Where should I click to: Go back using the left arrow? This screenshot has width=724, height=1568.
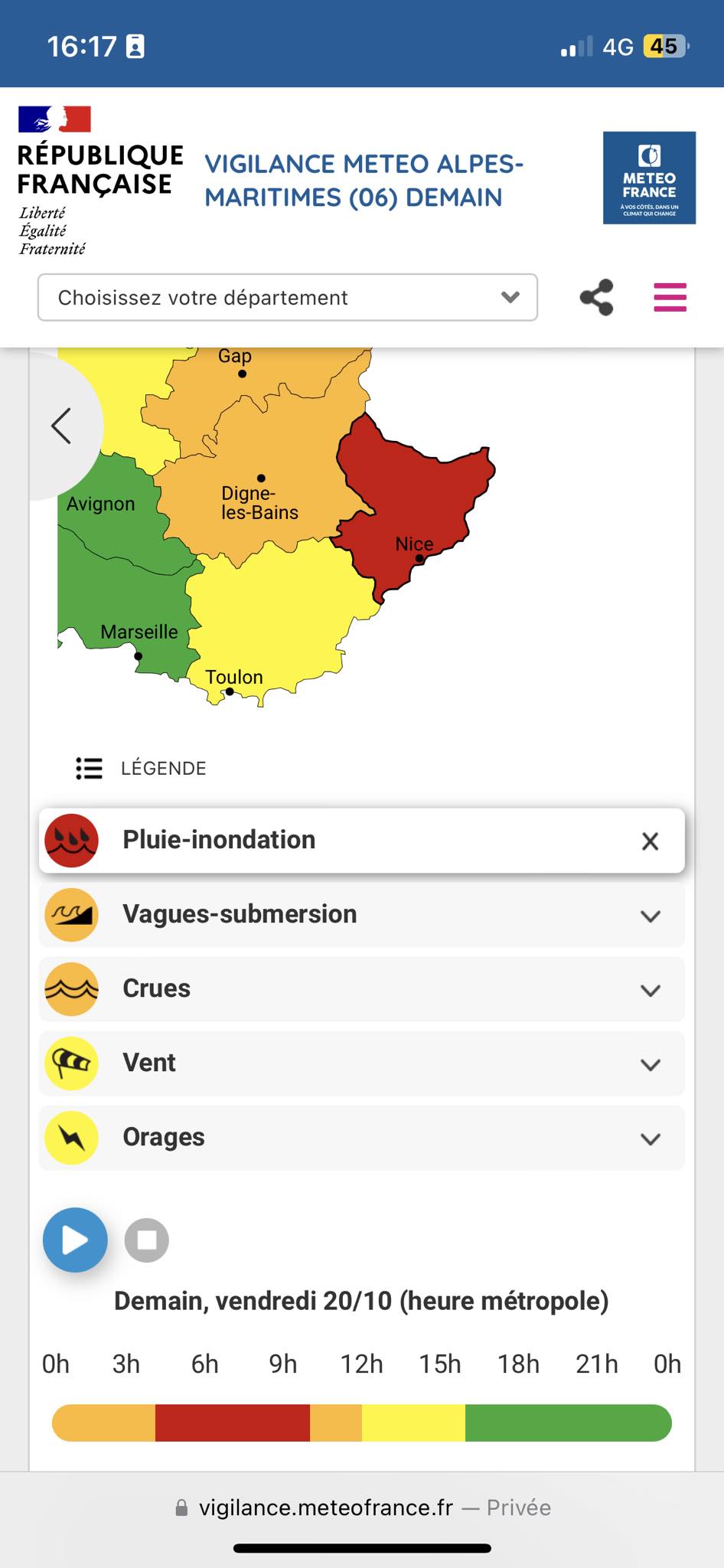tap(61, 426)
